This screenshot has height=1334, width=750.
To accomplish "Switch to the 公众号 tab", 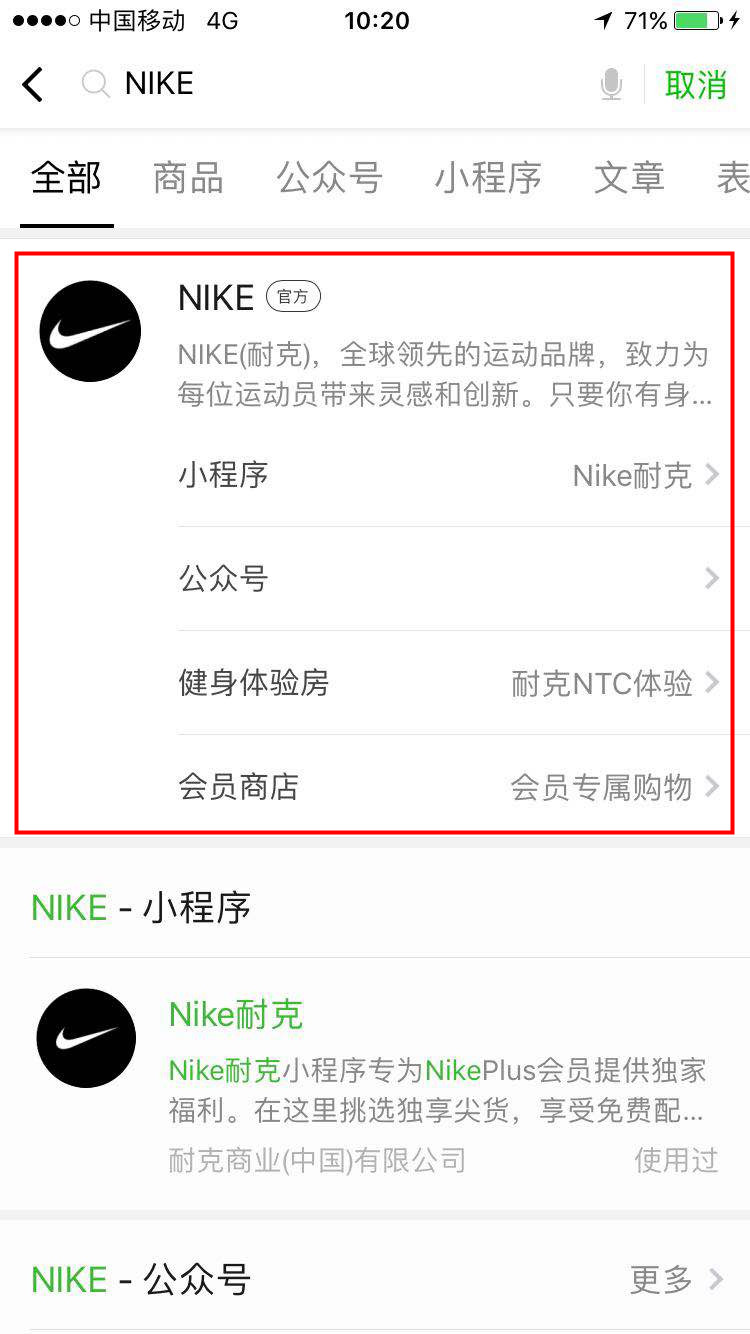I will (x=329, y=179).
